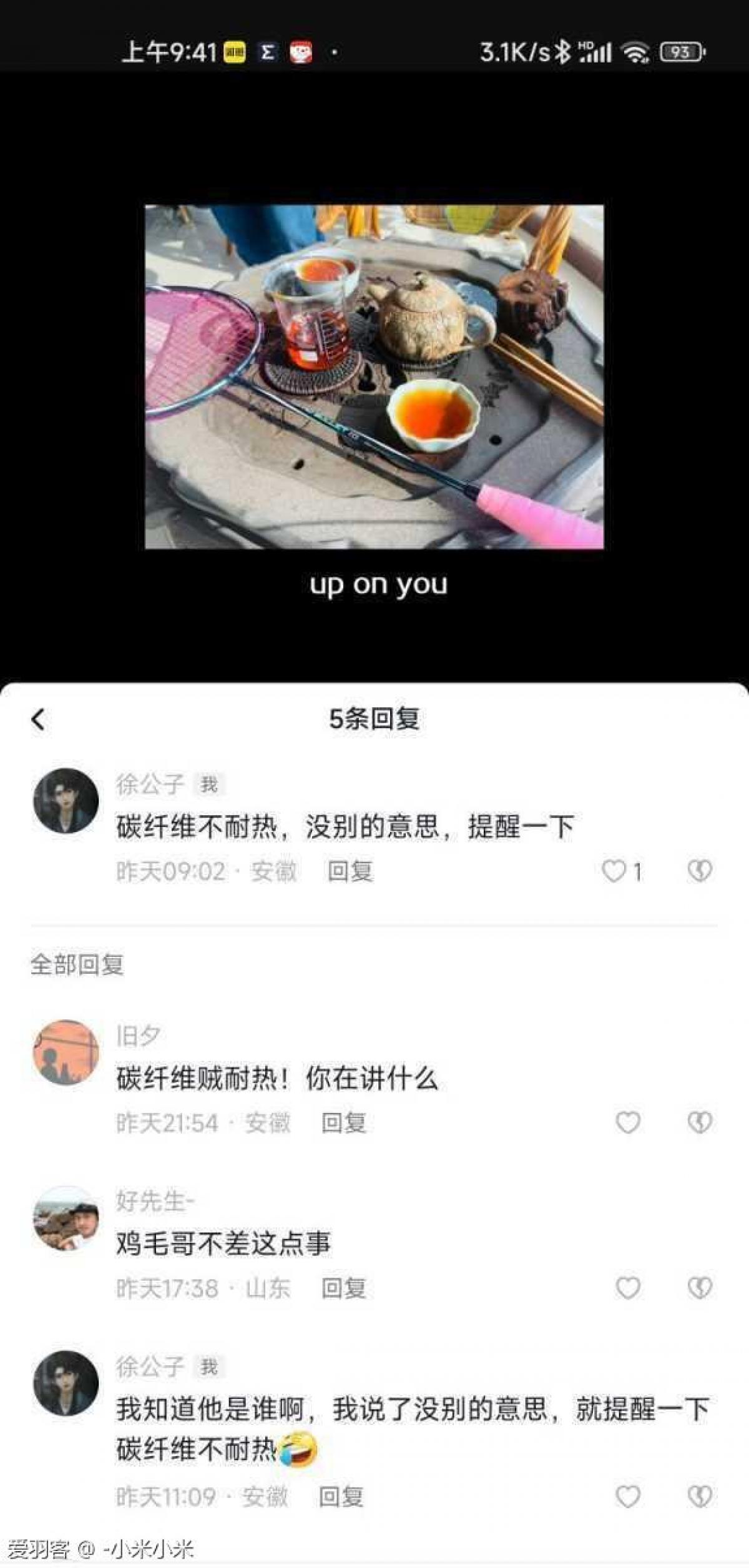Reply to 徐公子's comment from 昨天11:09
The height and width of the screenshot is (1568, 749).
coord(341,1496)
